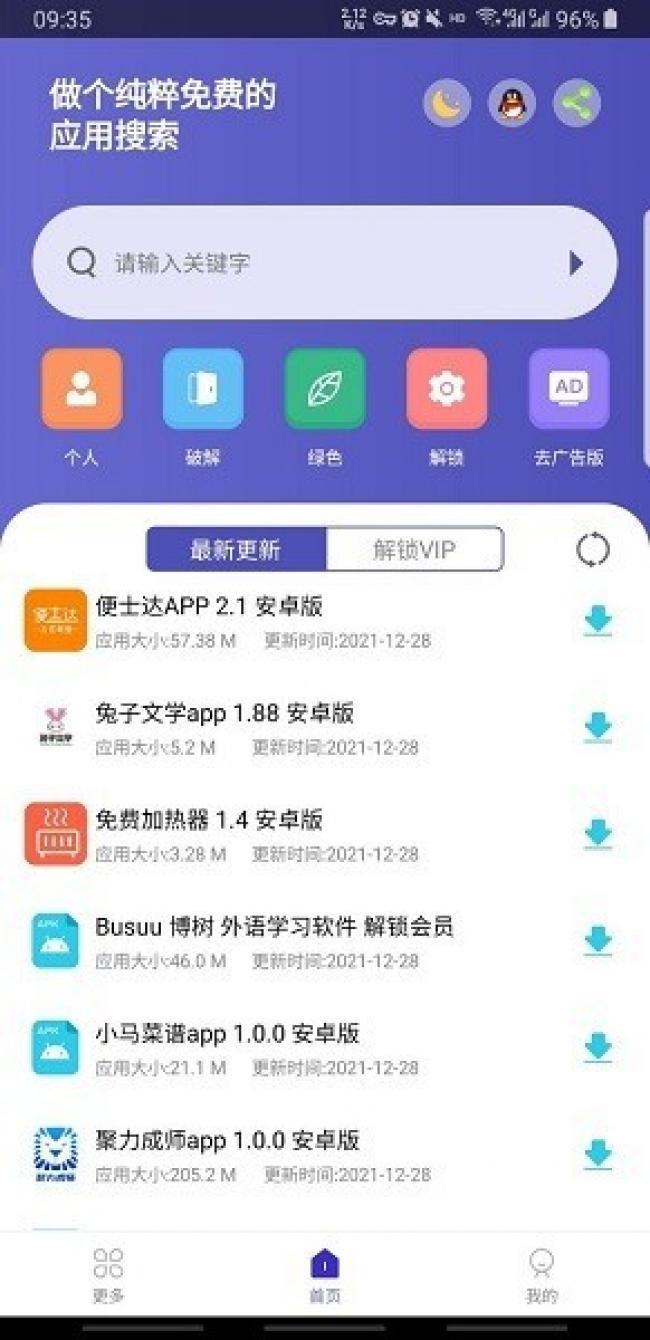The height and width of the screenshot is (1340, 650).
Task: Open the 绿色 category
Action: point(324,390)
